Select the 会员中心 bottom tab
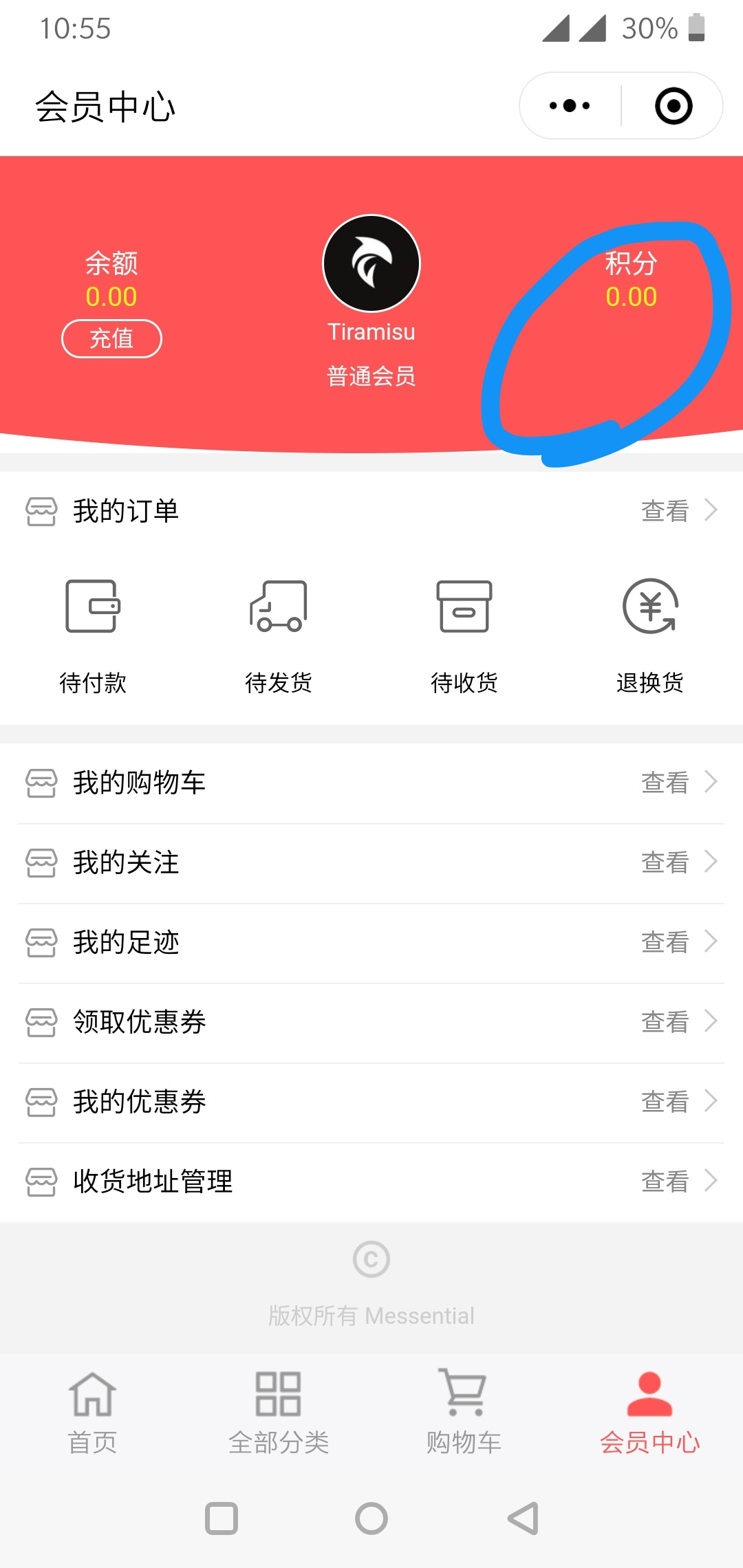743x1568 pixels. tap(650, 1413)
